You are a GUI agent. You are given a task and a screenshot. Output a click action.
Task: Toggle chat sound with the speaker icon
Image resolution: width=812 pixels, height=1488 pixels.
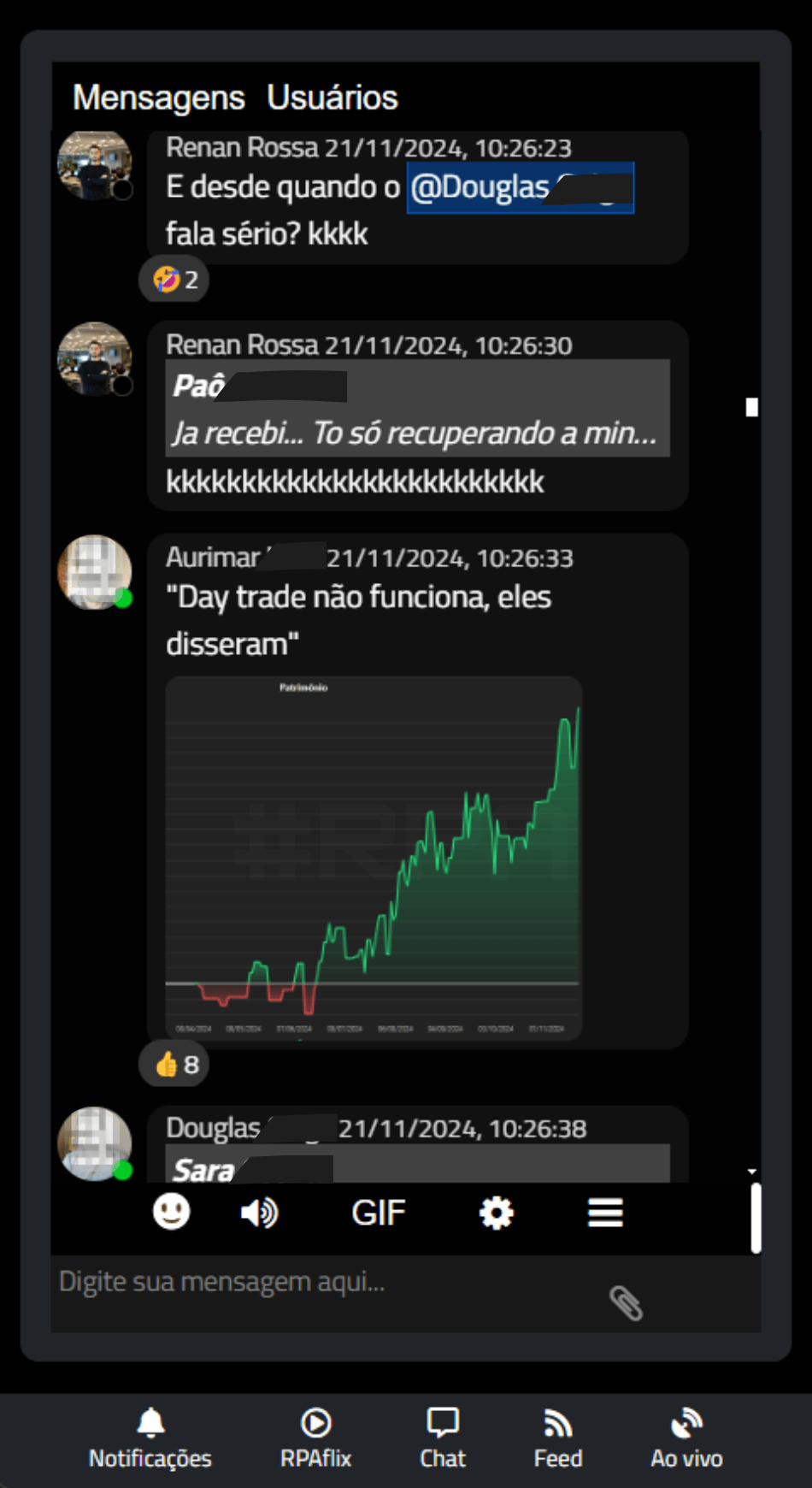coord(259,1212)
